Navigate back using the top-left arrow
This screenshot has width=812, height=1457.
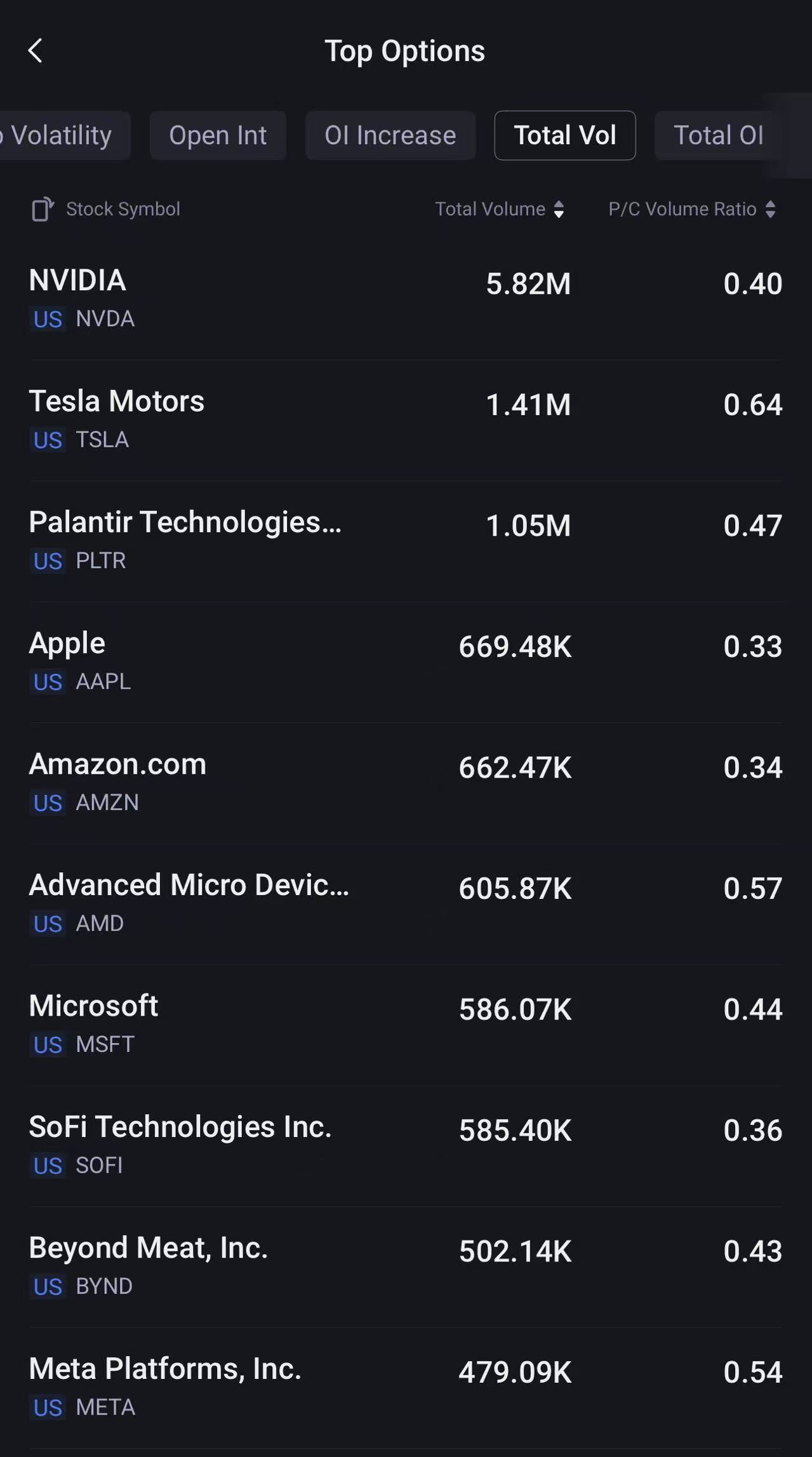click(x=36, y=51)
